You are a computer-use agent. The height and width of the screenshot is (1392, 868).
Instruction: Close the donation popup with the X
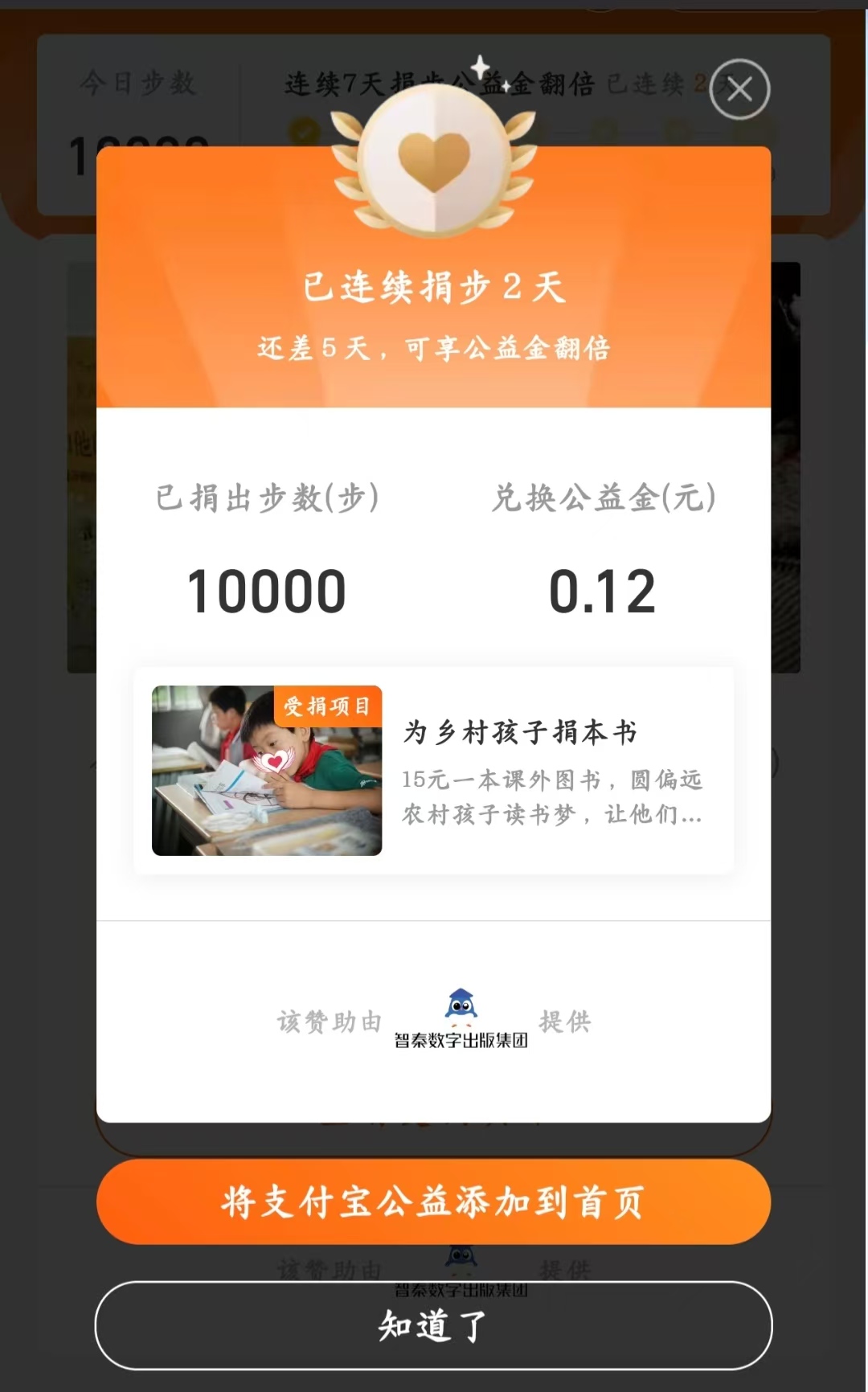coord(739,89)
